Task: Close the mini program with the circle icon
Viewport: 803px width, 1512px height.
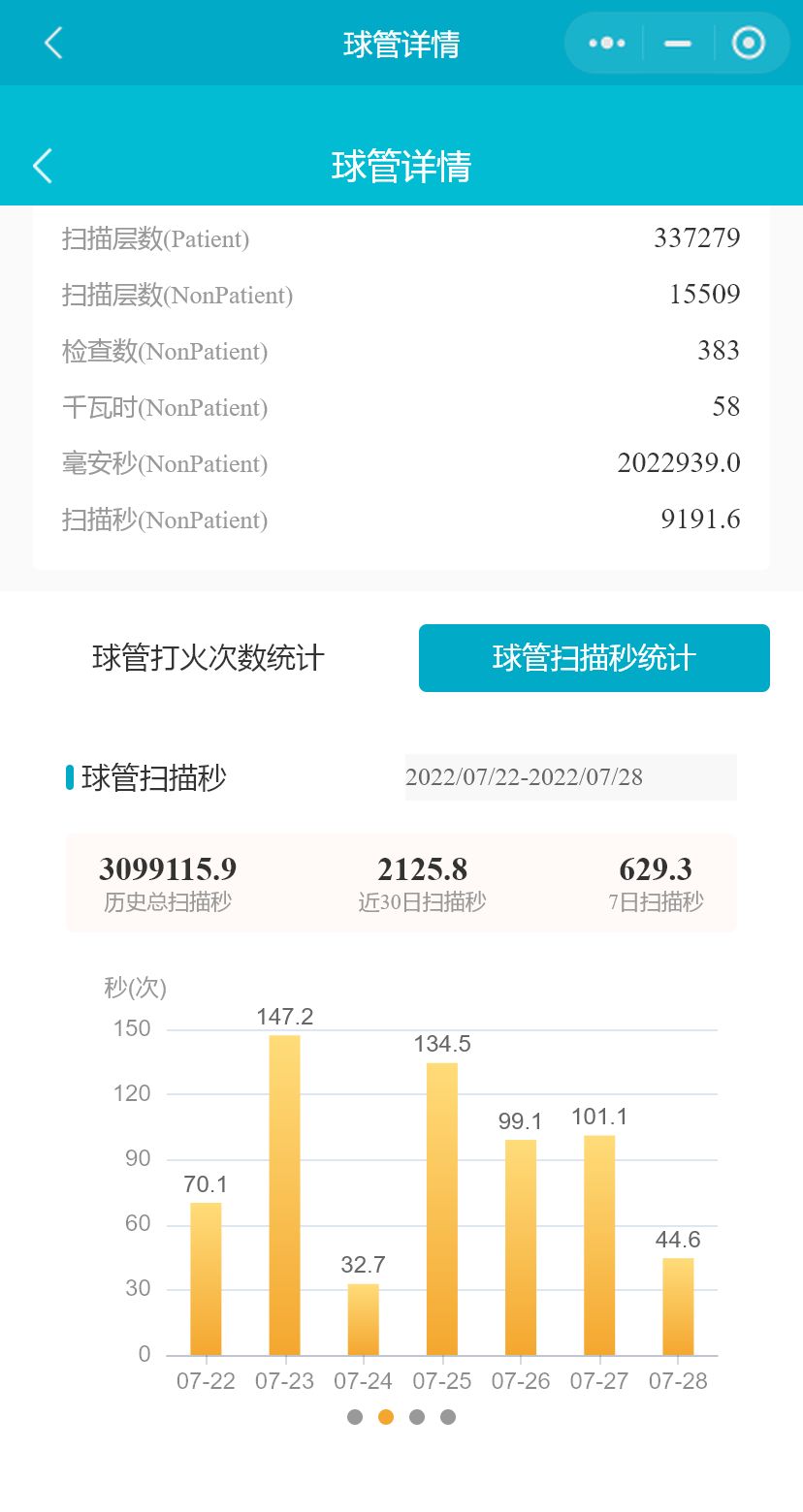Action: [748, 43]
